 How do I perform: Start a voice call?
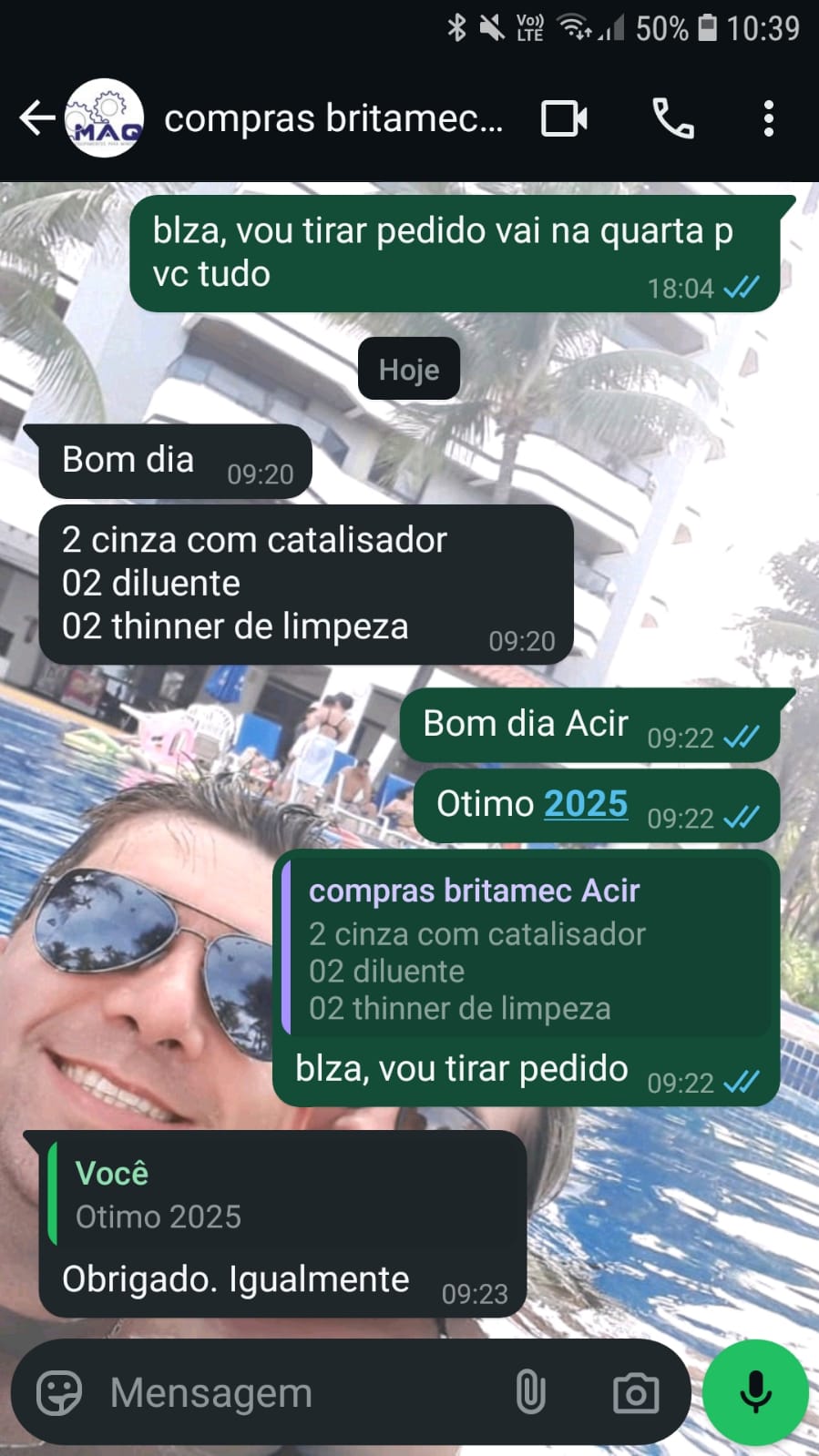(673, 118)
